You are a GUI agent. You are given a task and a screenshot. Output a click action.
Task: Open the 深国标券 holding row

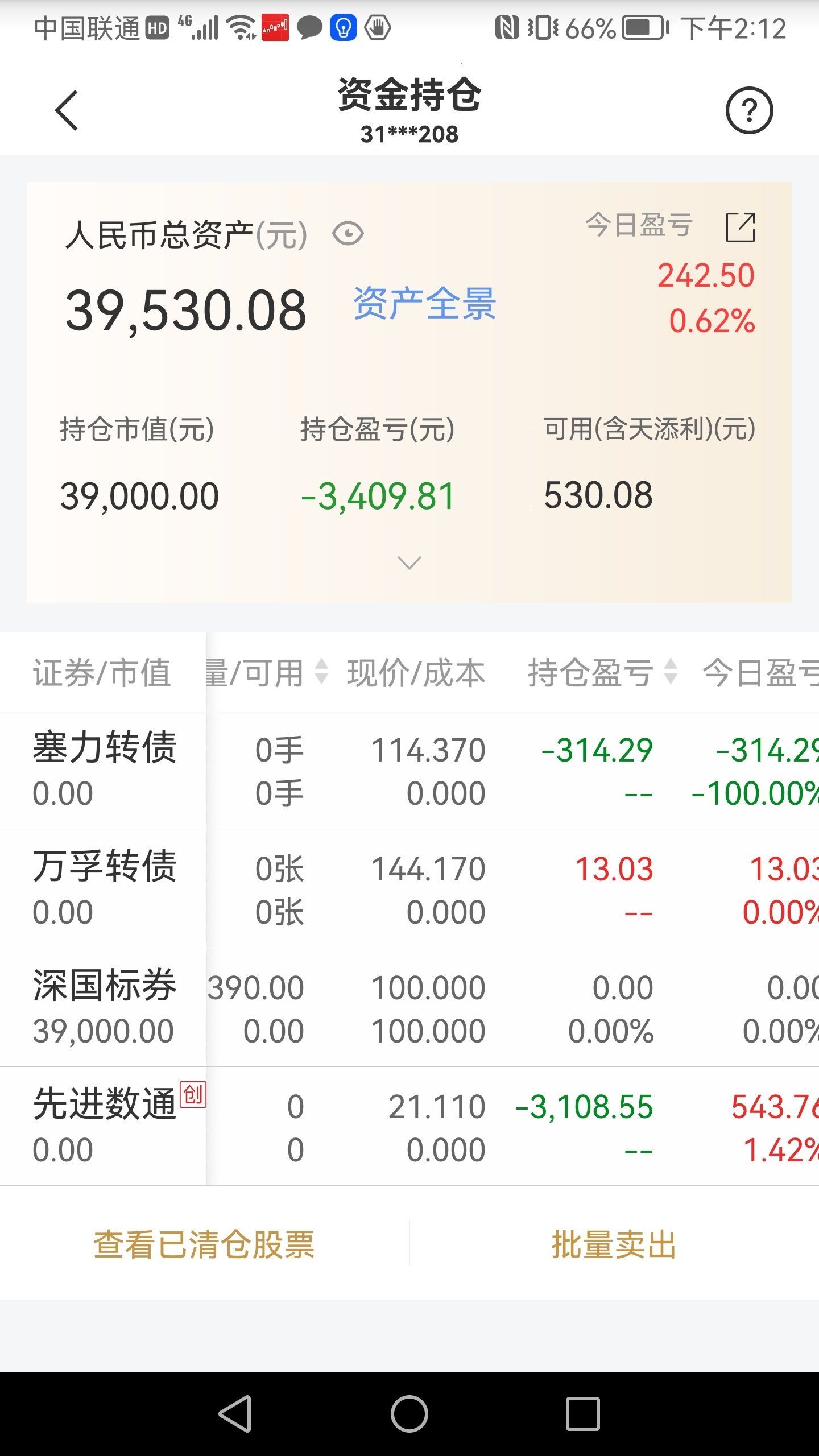[x=409, y=1007]
